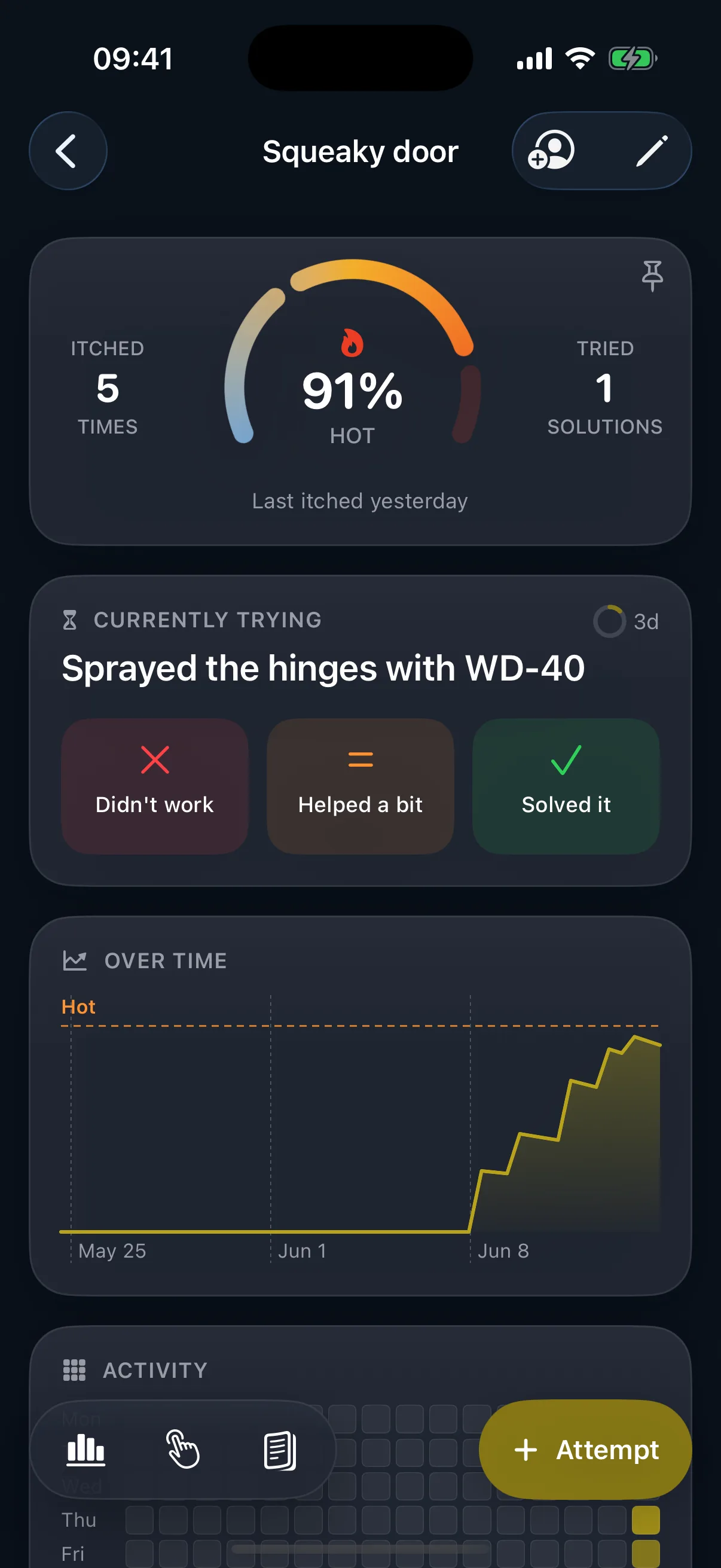Choose Helped a bit for the attempt
721x1568 pixels.
(x=360, y=786)
